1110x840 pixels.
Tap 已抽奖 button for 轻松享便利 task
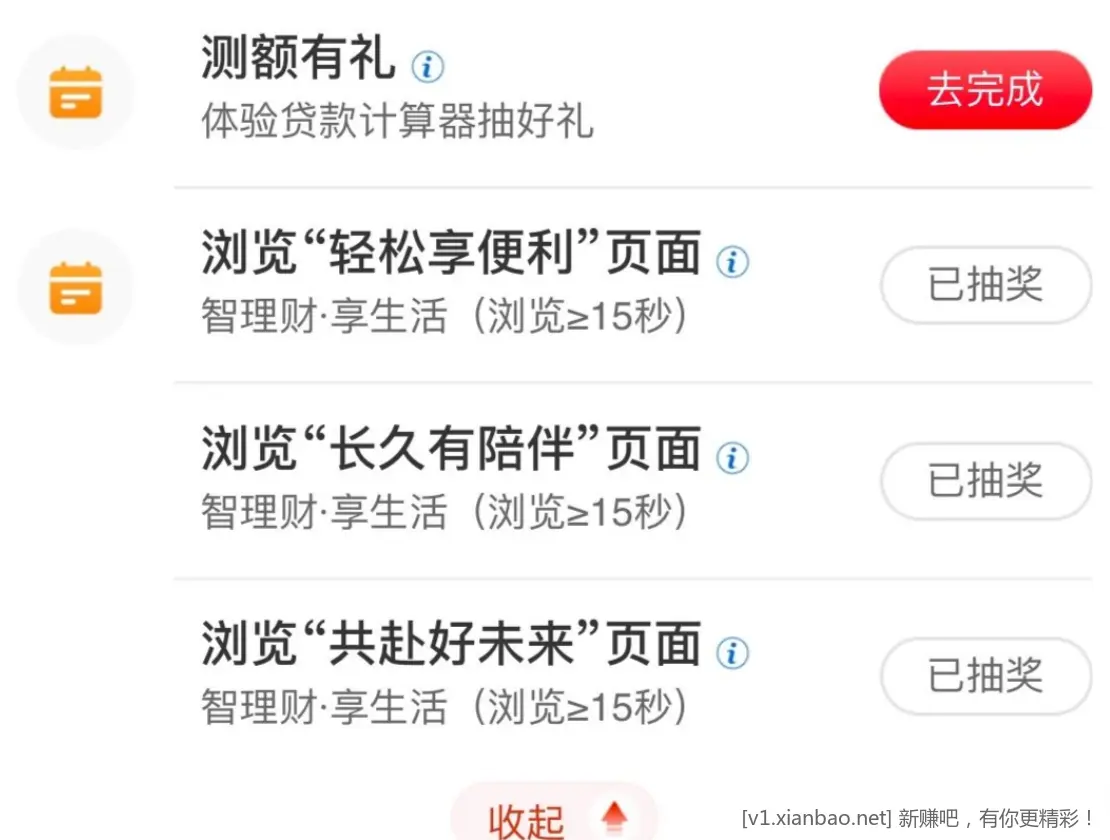[985, 285]
